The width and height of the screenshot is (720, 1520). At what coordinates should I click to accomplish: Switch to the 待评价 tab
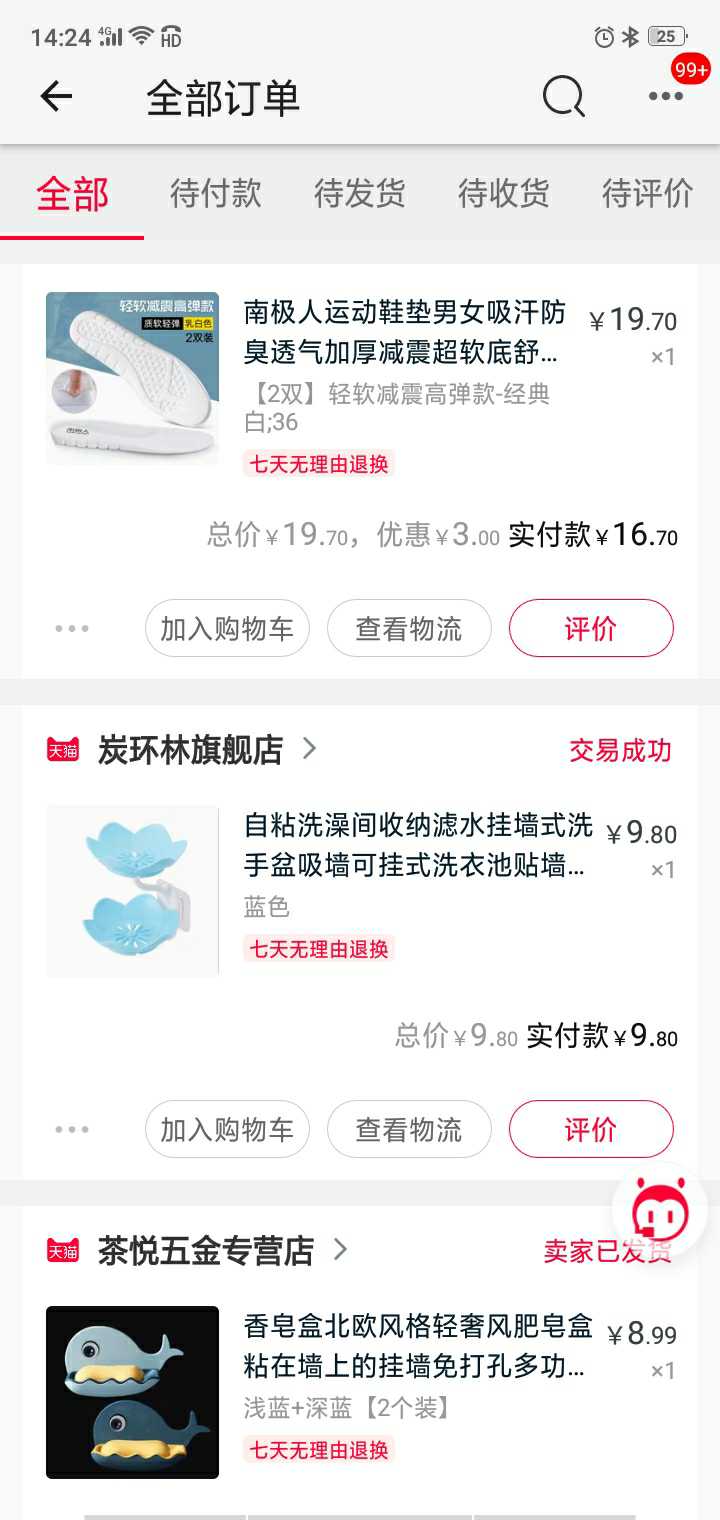(648, 192)
